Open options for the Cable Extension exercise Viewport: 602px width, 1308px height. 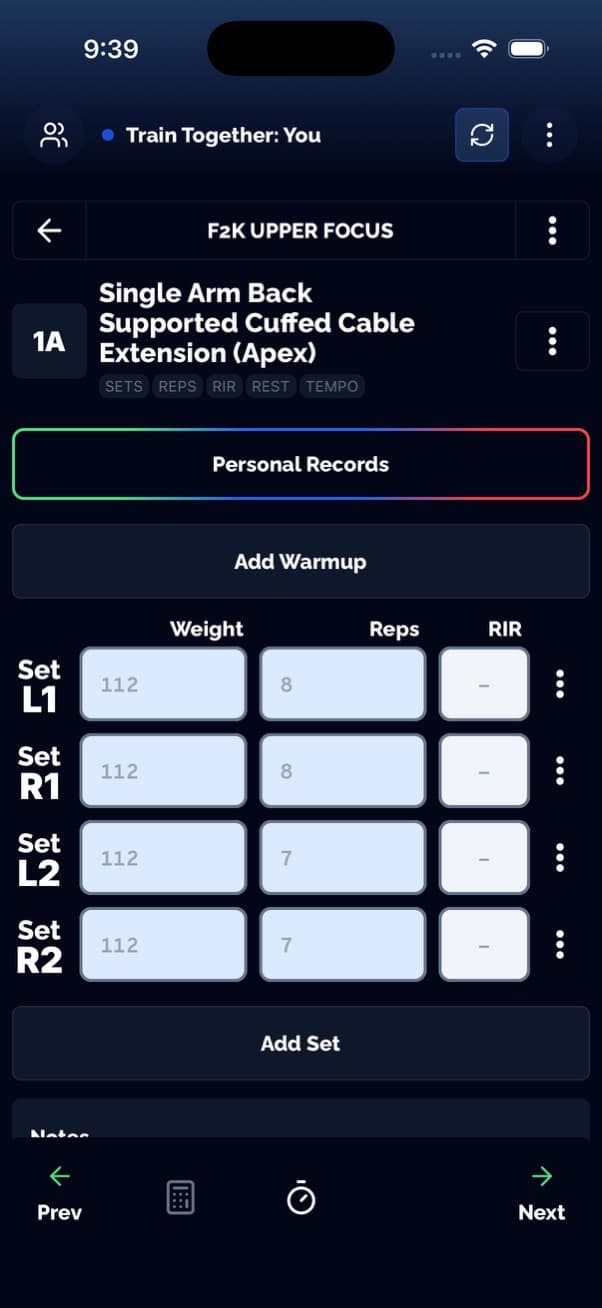[x=552, y=341]
